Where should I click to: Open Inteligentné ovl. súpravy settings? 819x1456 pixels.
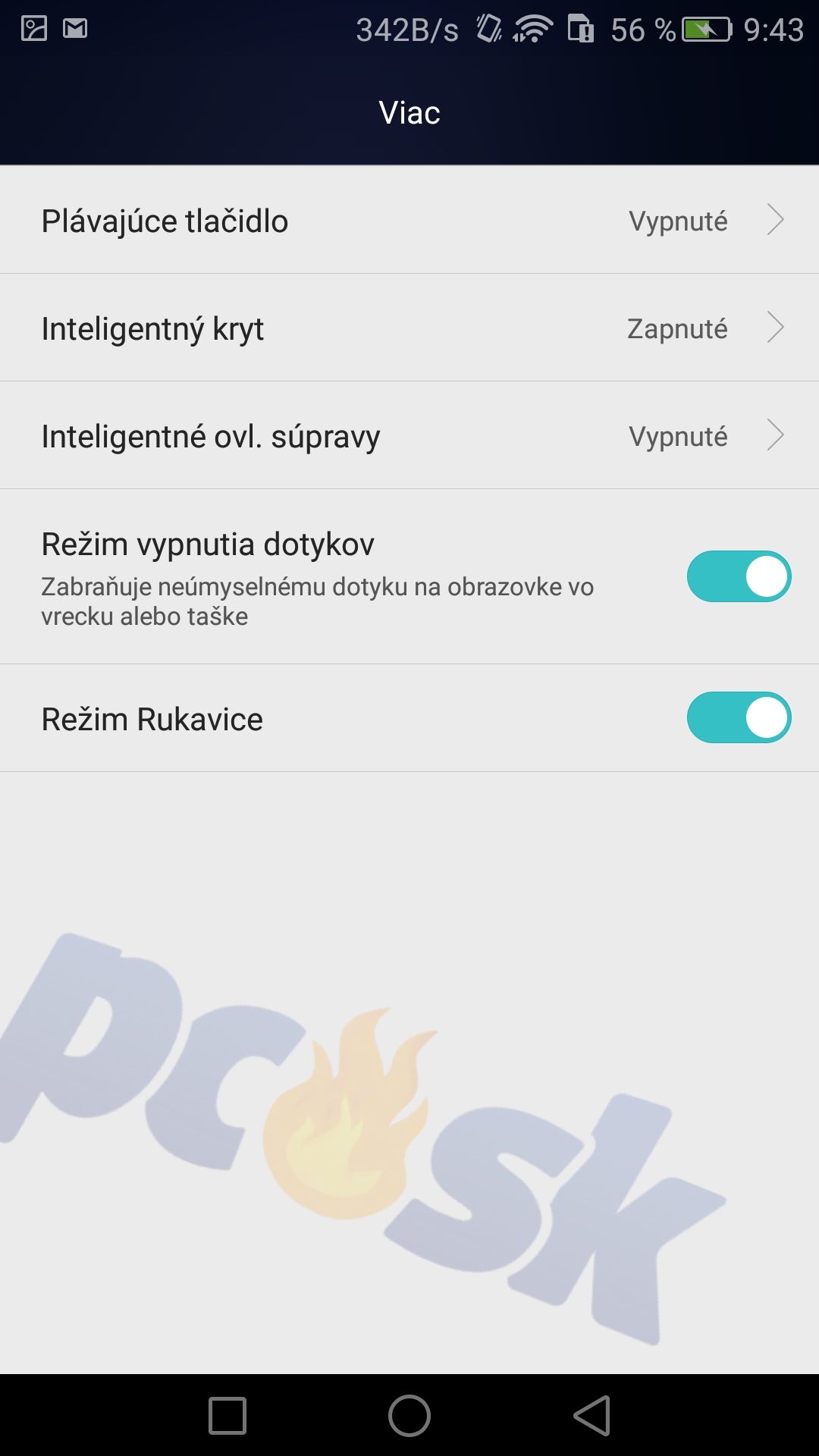pyautogui.click(x=409, y=435)
